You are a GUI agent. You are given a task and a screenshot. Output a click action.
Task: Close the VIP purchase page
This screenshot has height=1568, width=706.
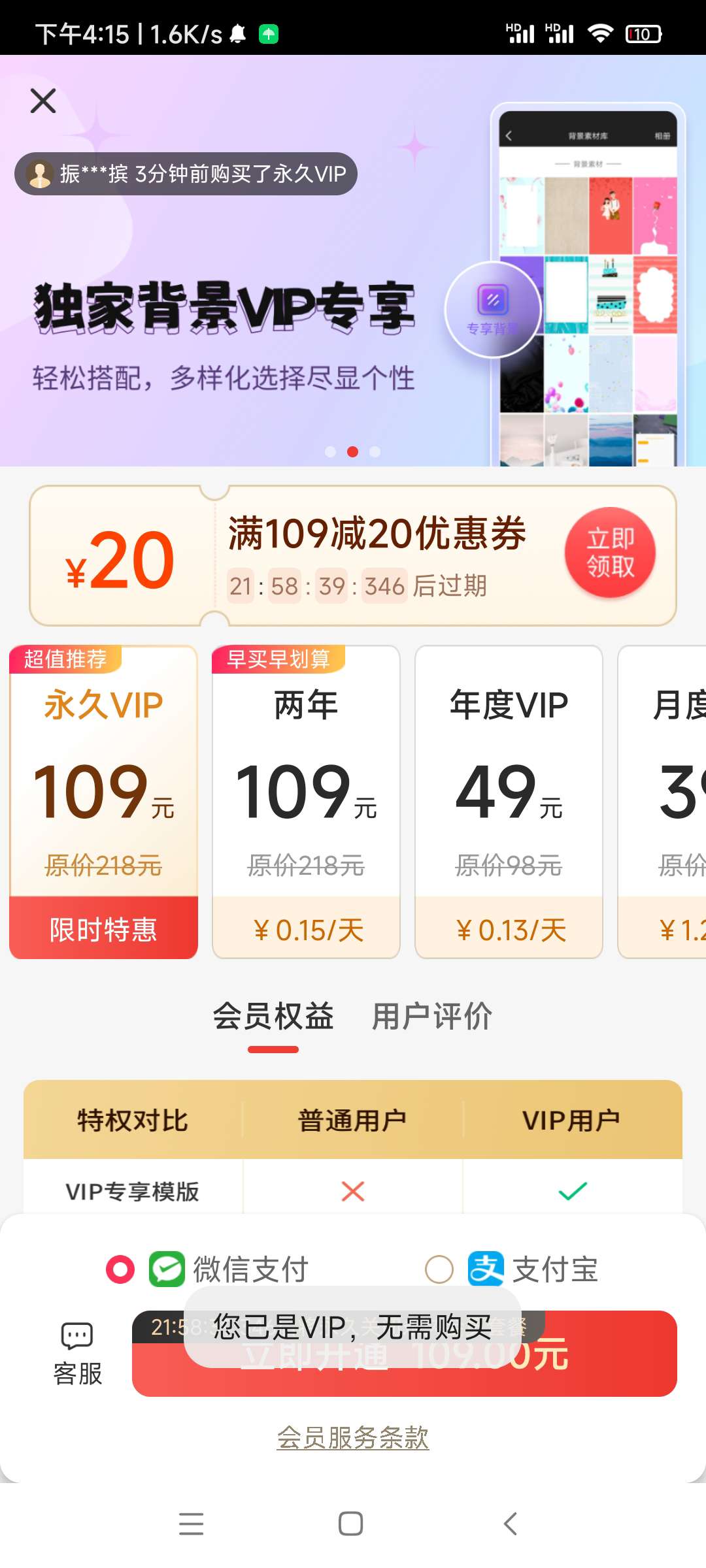point(43,101)
